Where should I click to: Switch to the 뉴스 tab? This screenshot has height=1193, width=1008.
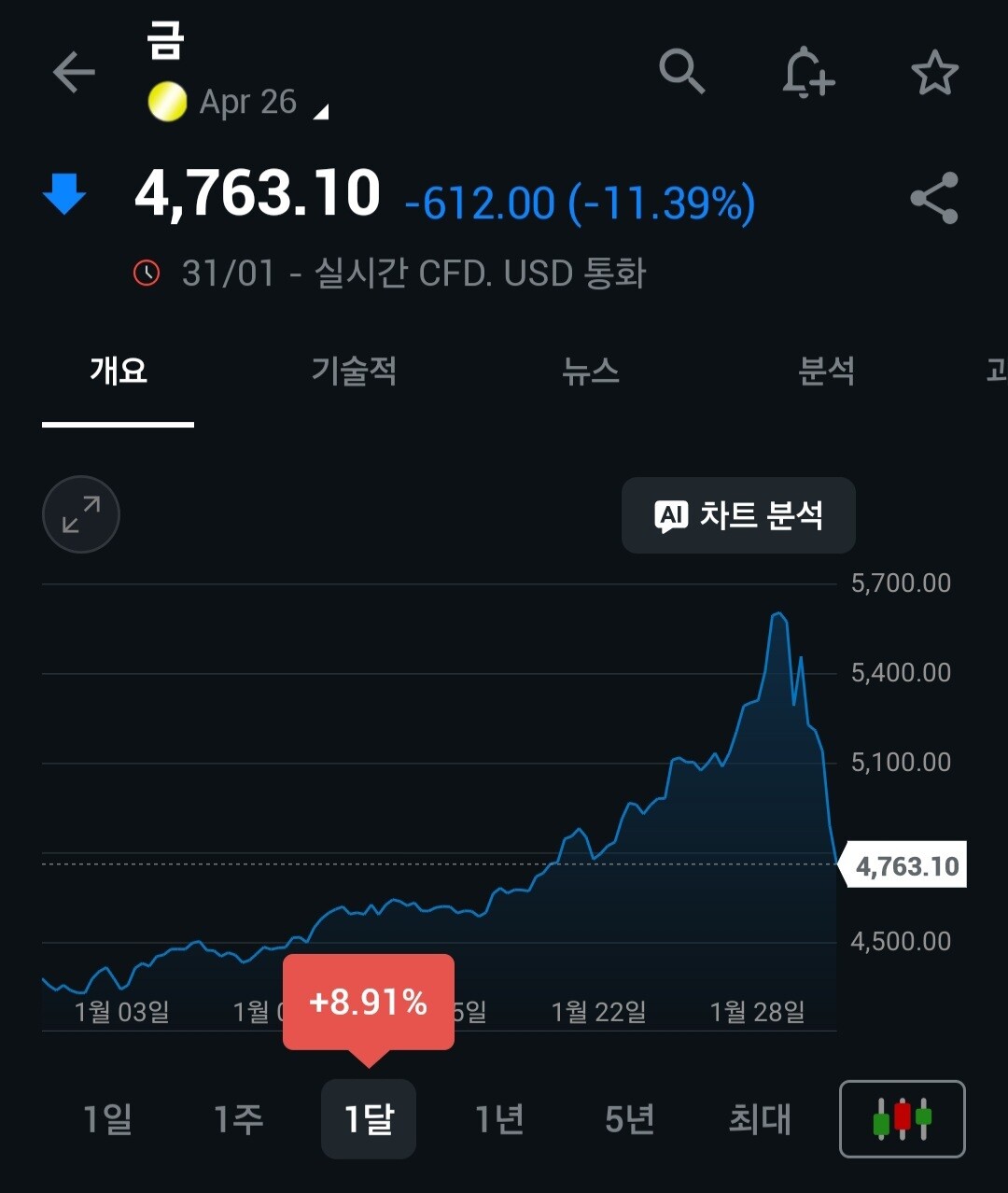pos(590,372)
